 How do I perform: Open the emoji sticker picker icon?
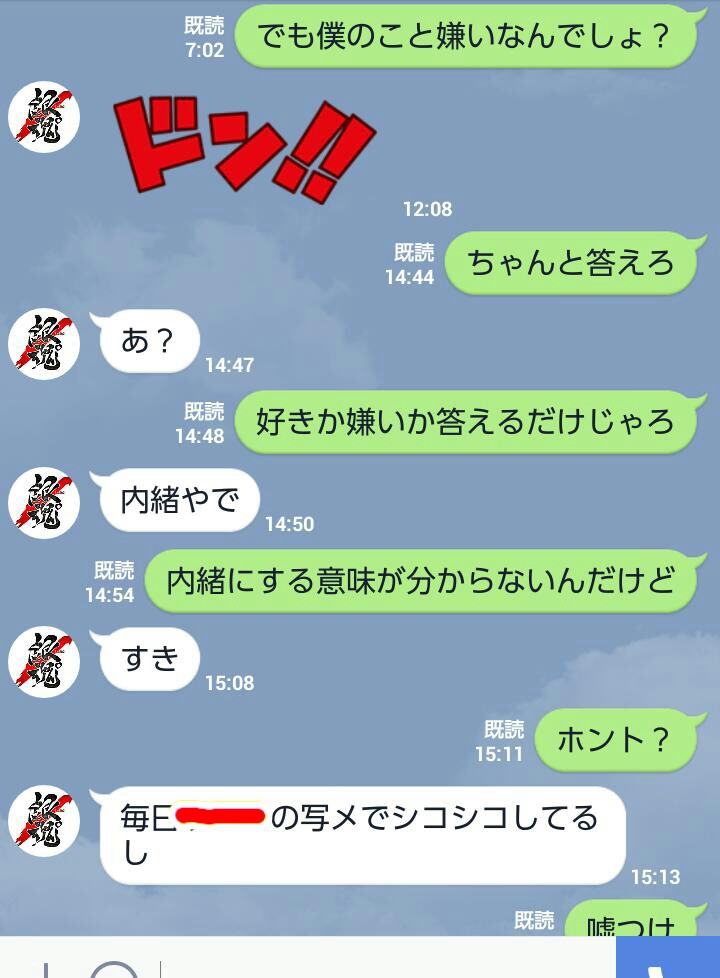click(x=113, y=968)
